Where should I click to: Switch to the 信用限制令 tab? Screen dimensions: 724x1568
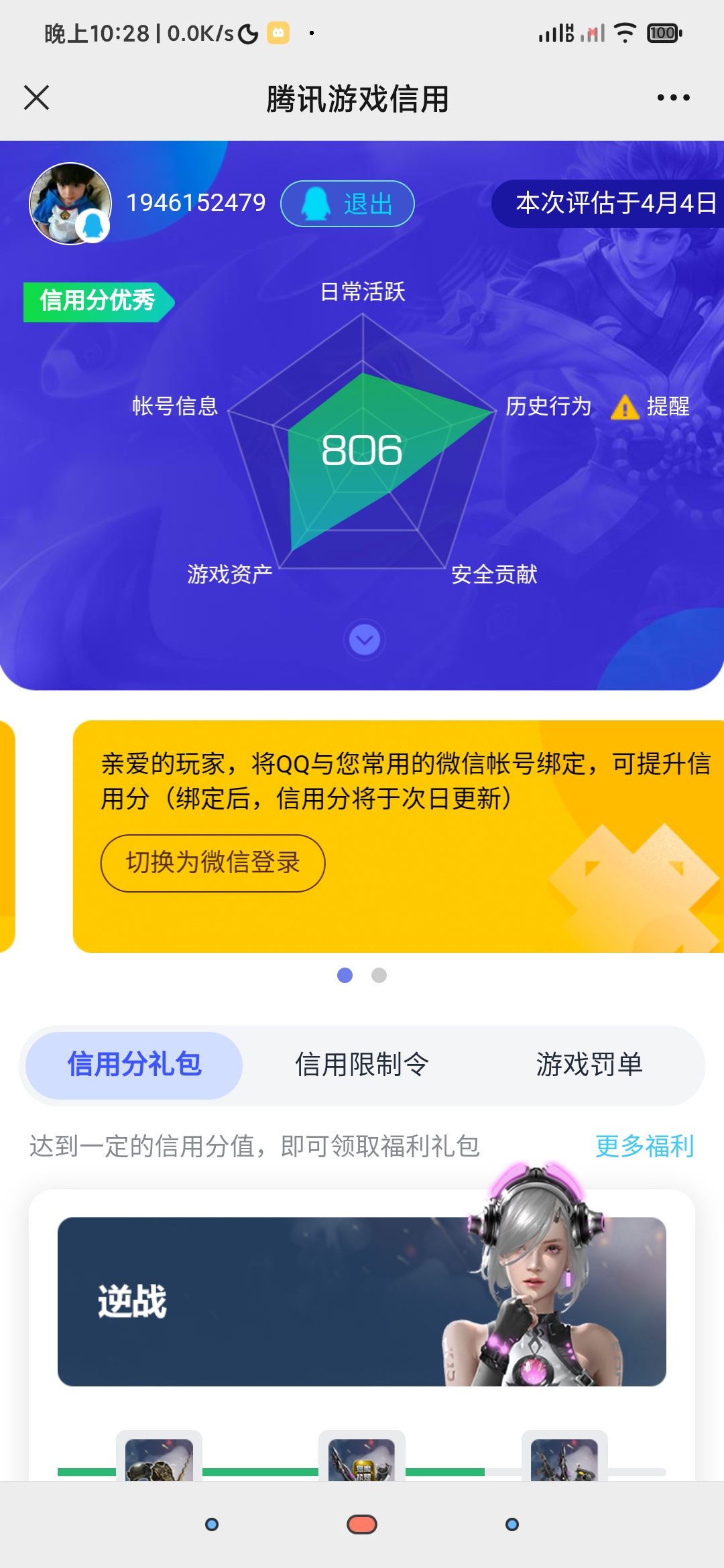click(362, 1065)
